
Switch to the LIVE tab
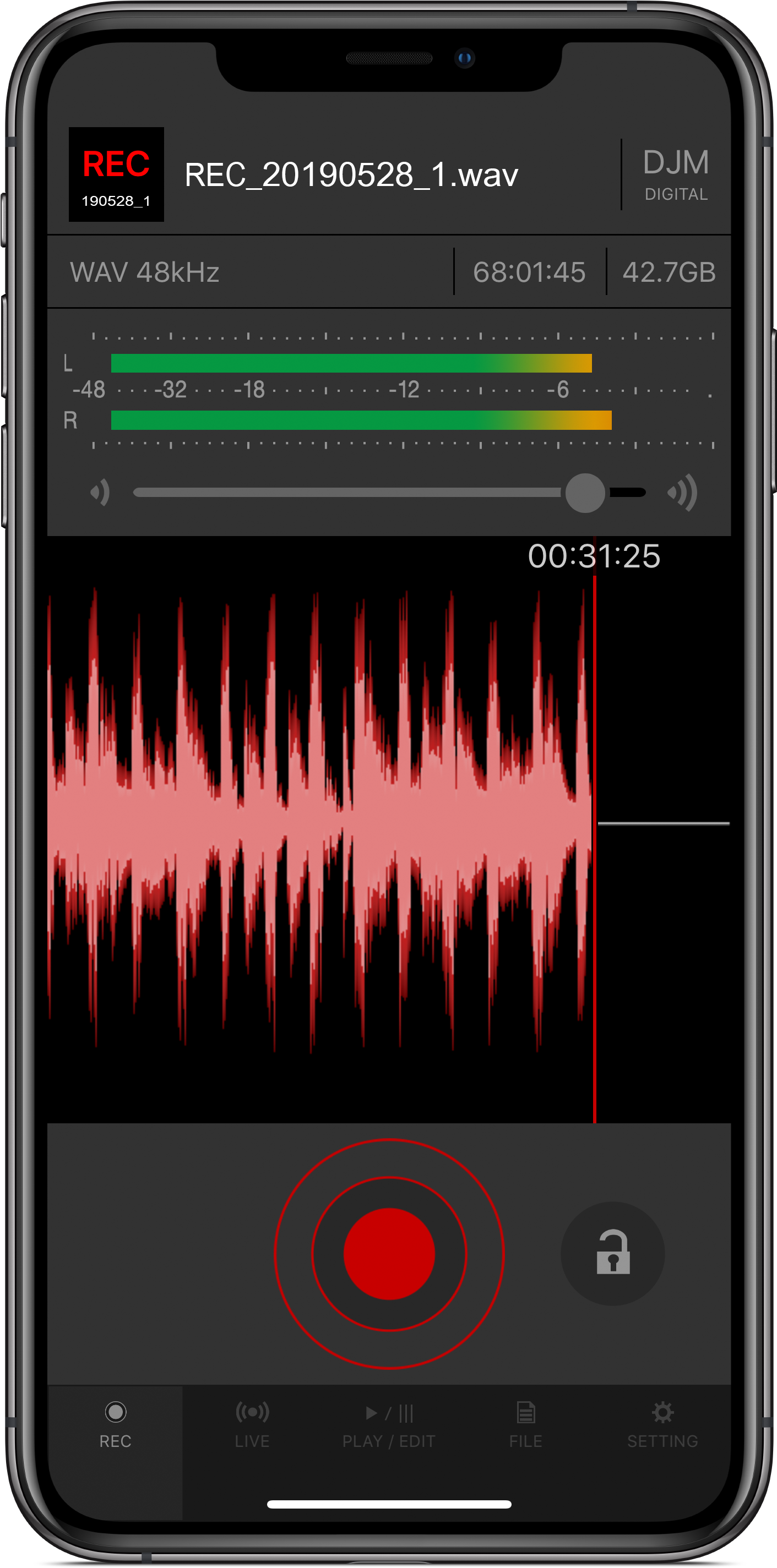point(252,1424)
